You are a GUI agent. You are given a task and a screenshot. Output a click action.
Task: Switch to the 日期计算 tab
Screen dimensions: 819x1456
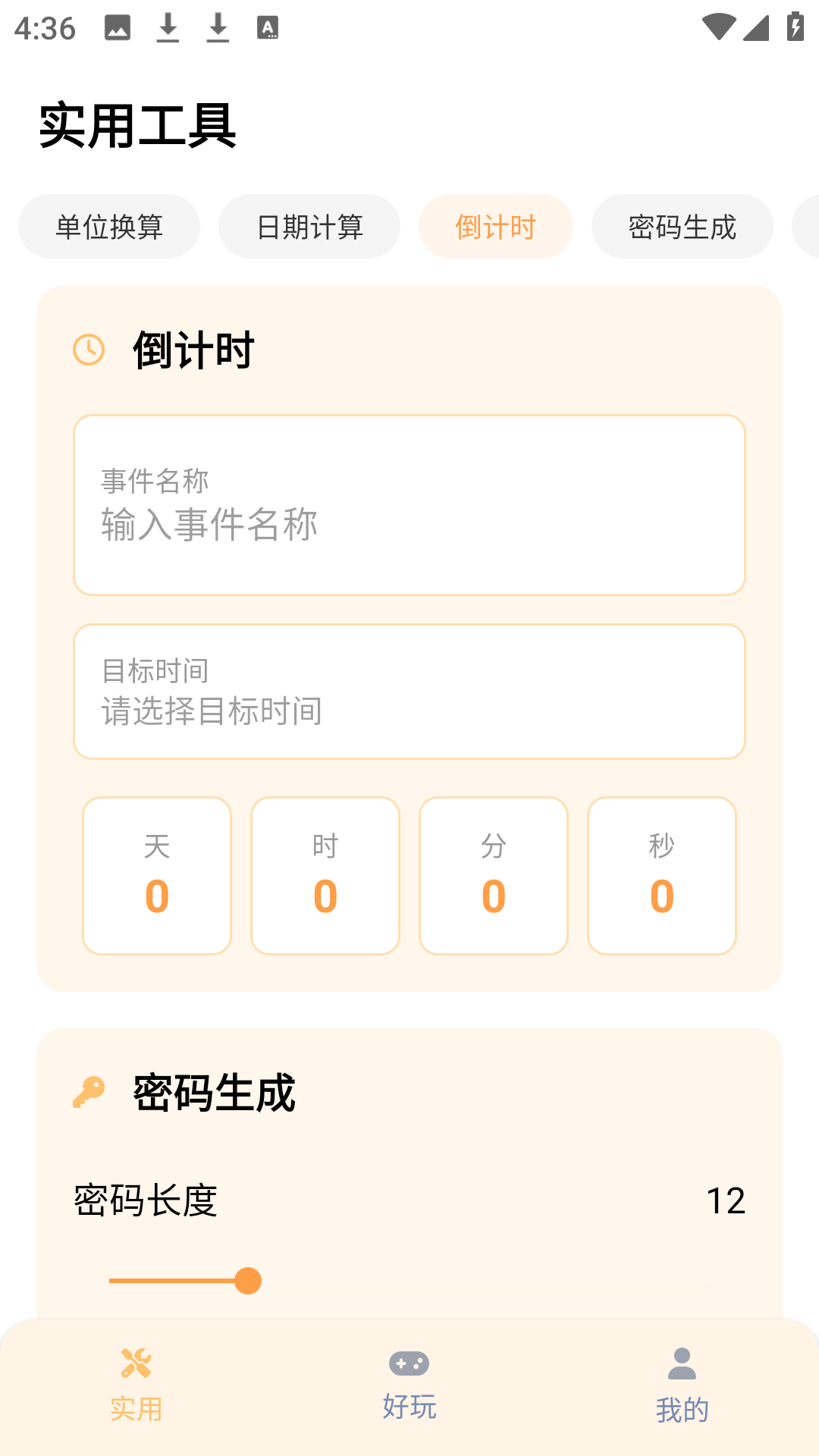pyautogui.click(x=309, y=226)
